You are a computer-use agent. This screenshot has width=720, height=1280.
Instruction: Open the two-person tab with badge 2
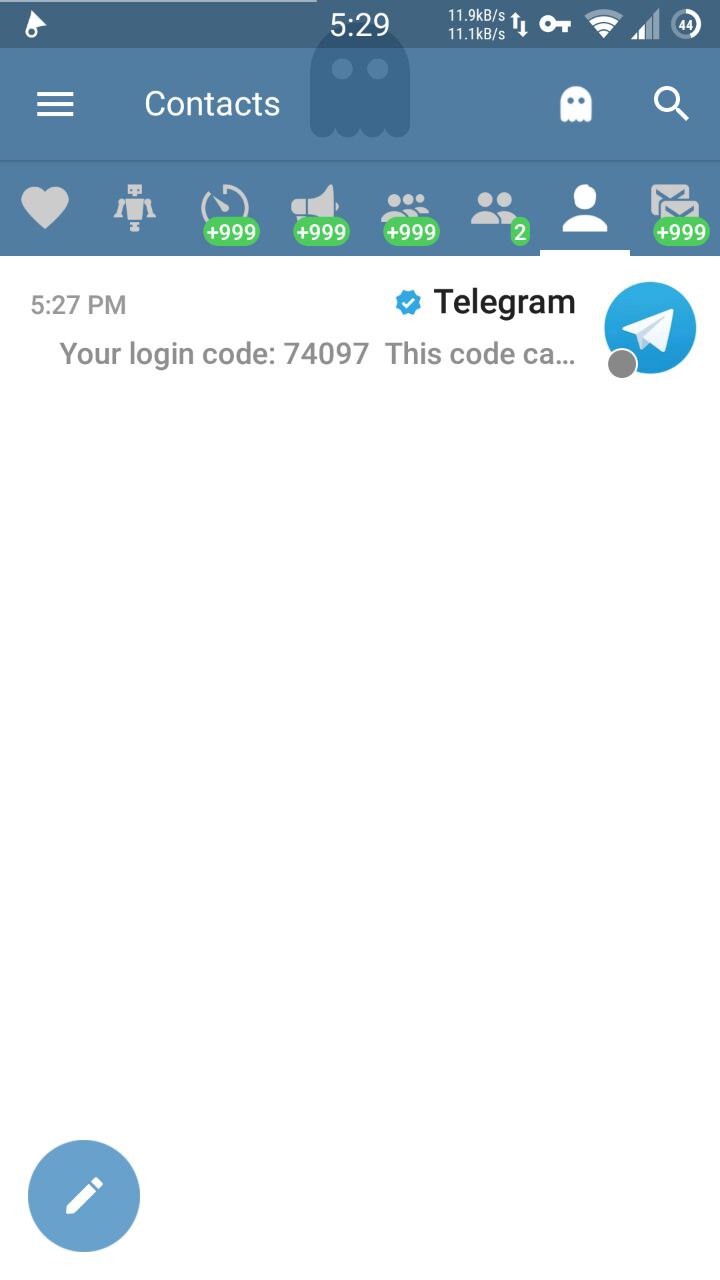pyautogui.click(x=495, y=209)
